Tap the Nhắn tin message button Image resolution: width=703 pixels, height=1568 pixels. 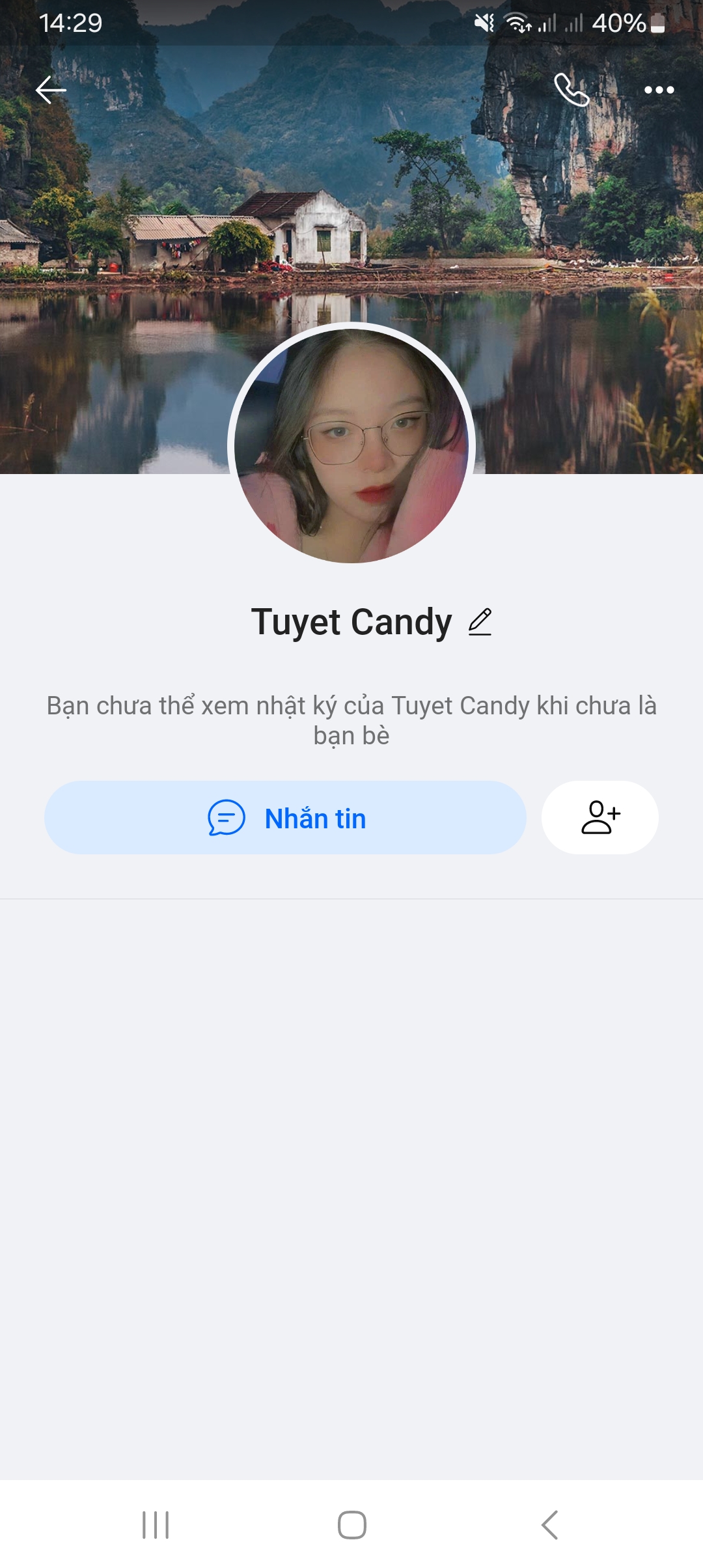285,818
